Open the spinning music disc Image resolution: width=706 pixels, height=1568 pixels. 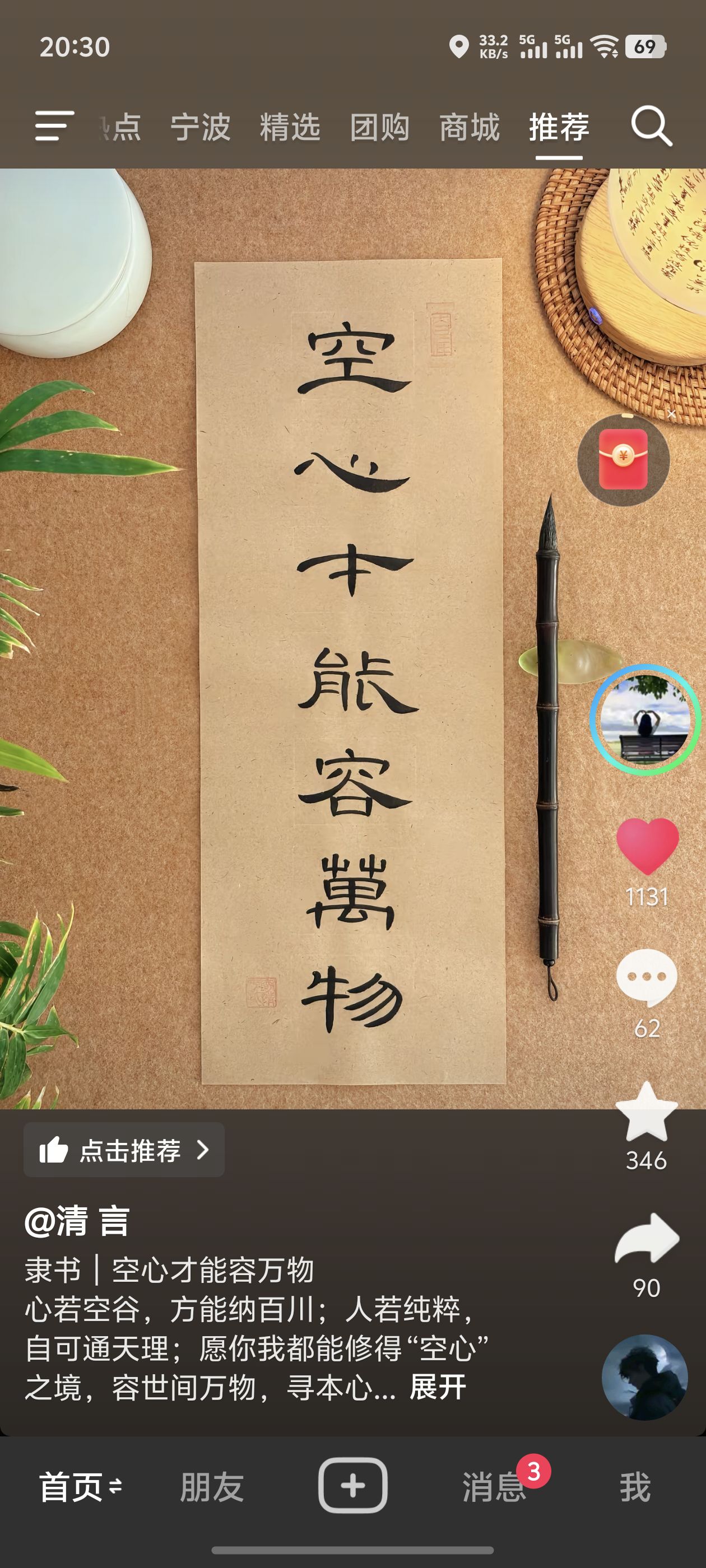tap(644, 1377)
